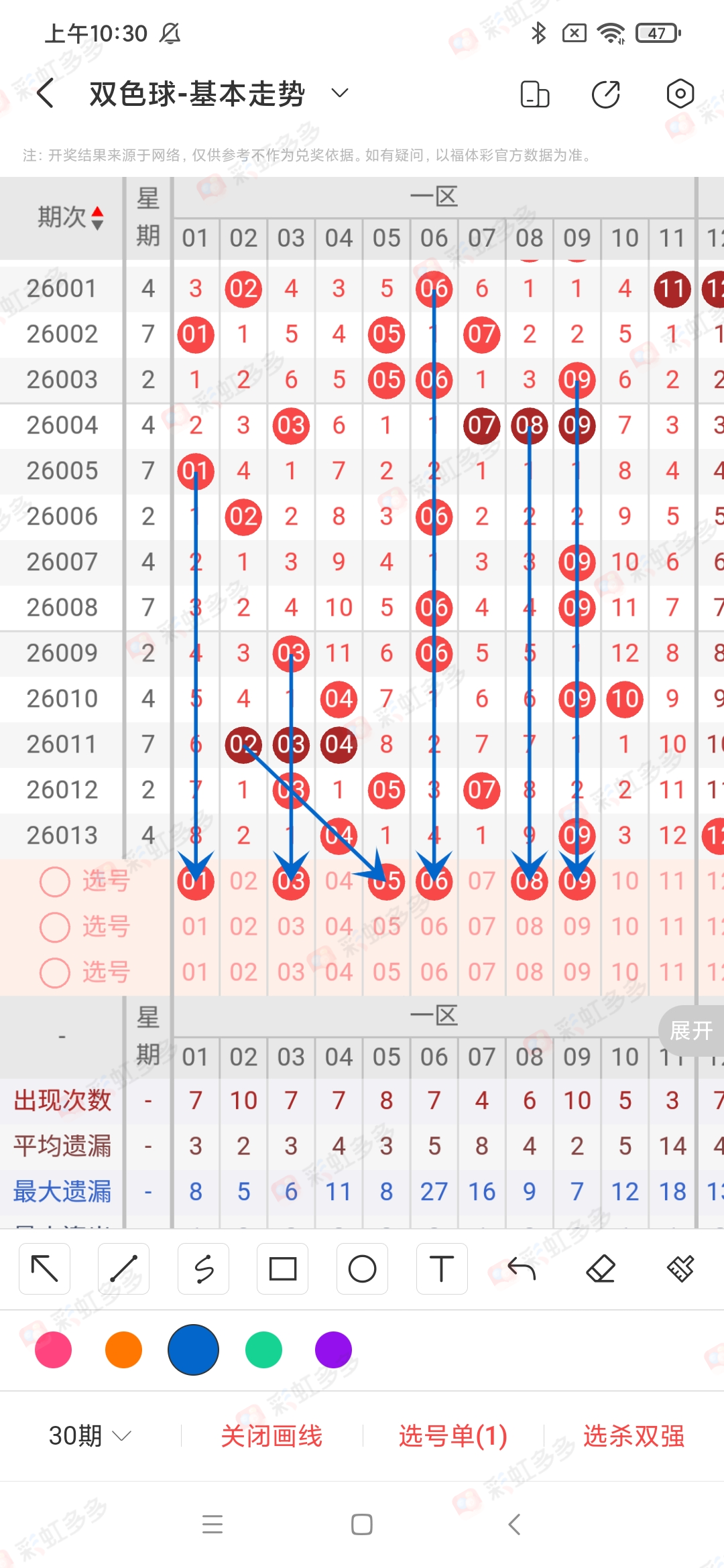
Task: Select the straight line drawing tool
Action: tap(123, 1268)
